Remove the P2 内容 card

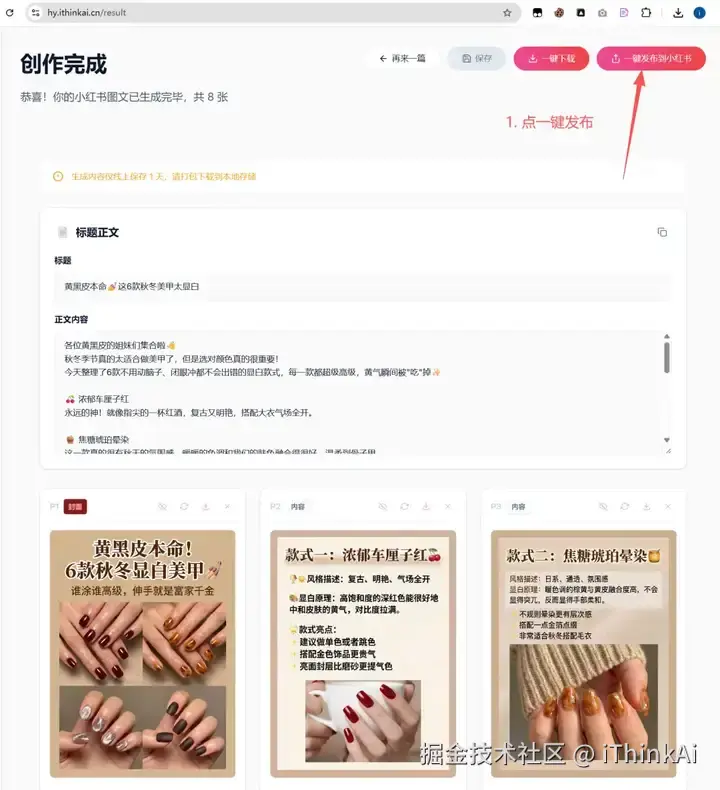(448, 507)
